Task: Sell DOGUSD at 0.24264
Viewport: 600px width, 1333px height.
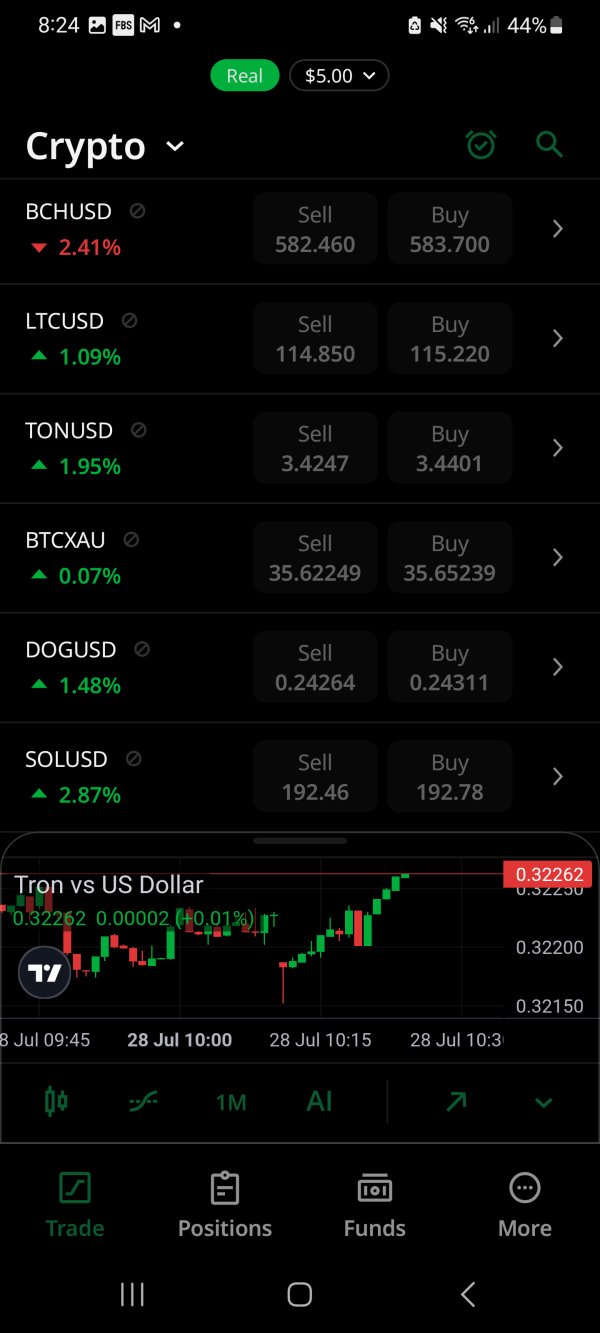Action: coord(315,667)
